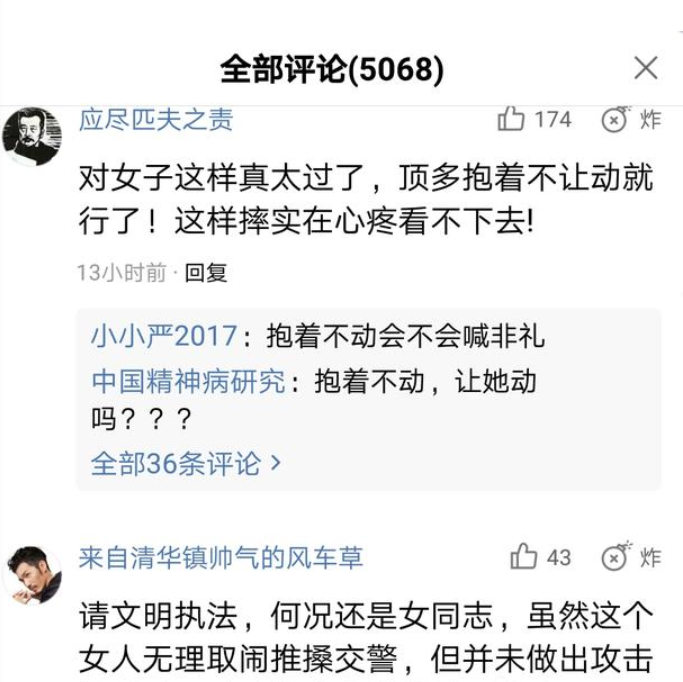Open 中国精神病研究's profile from the reply
The image size is (683, 682).
pyautogui.click(x=188, y=381)
